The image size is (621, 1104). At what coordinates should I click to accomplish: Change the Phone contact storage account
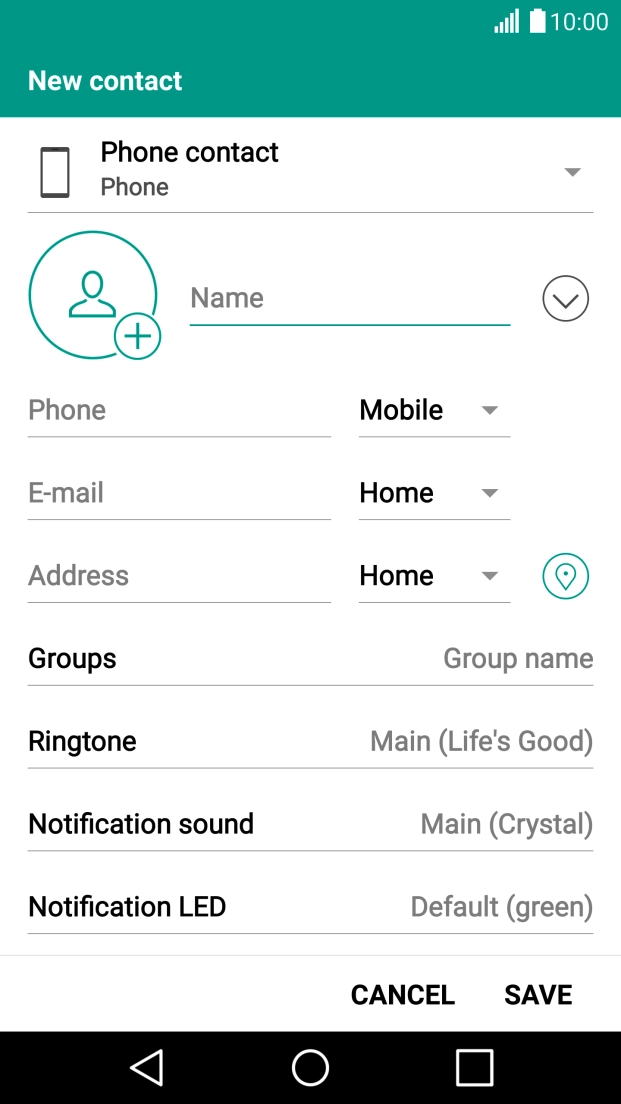(x=310, y=171)
